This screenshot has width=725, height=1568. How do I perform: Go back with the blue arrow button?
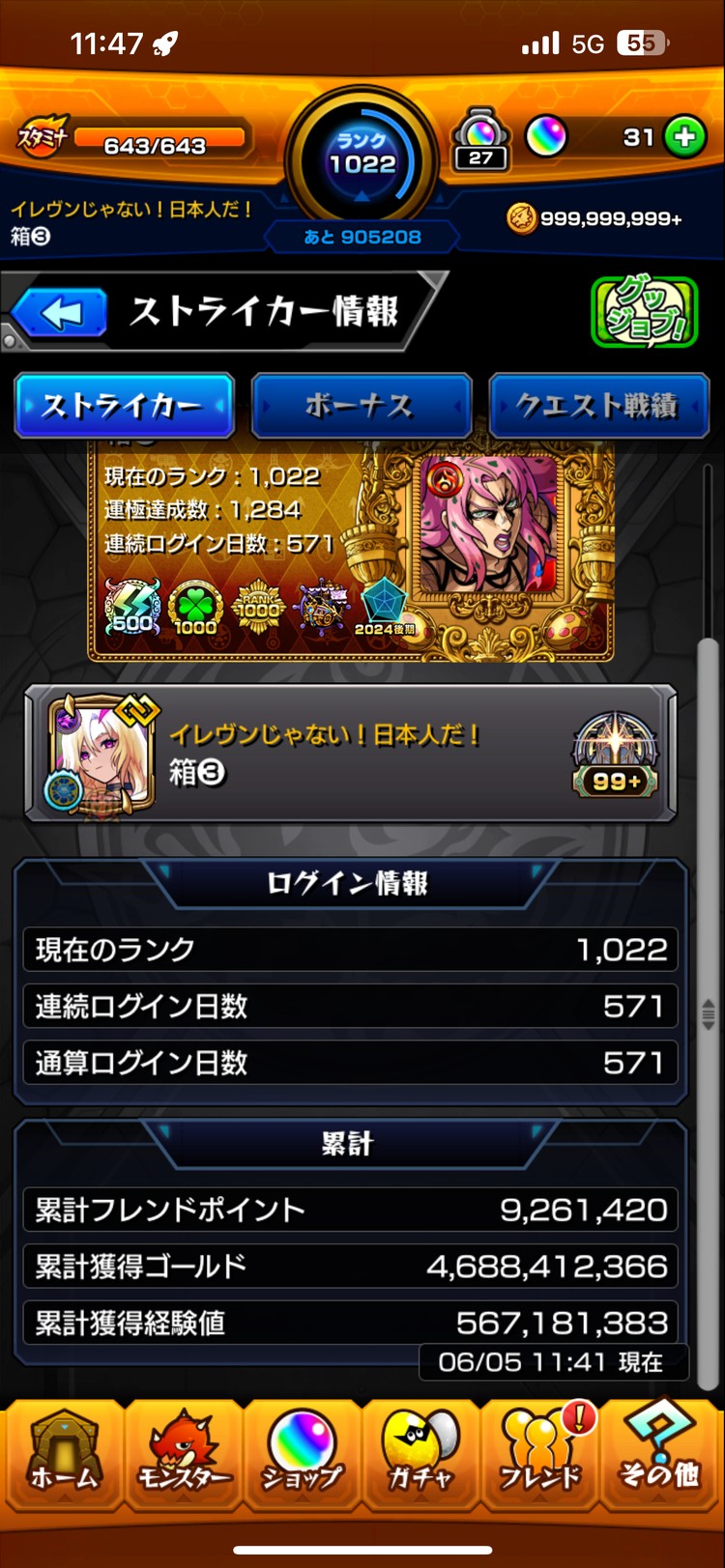[60, 313]
